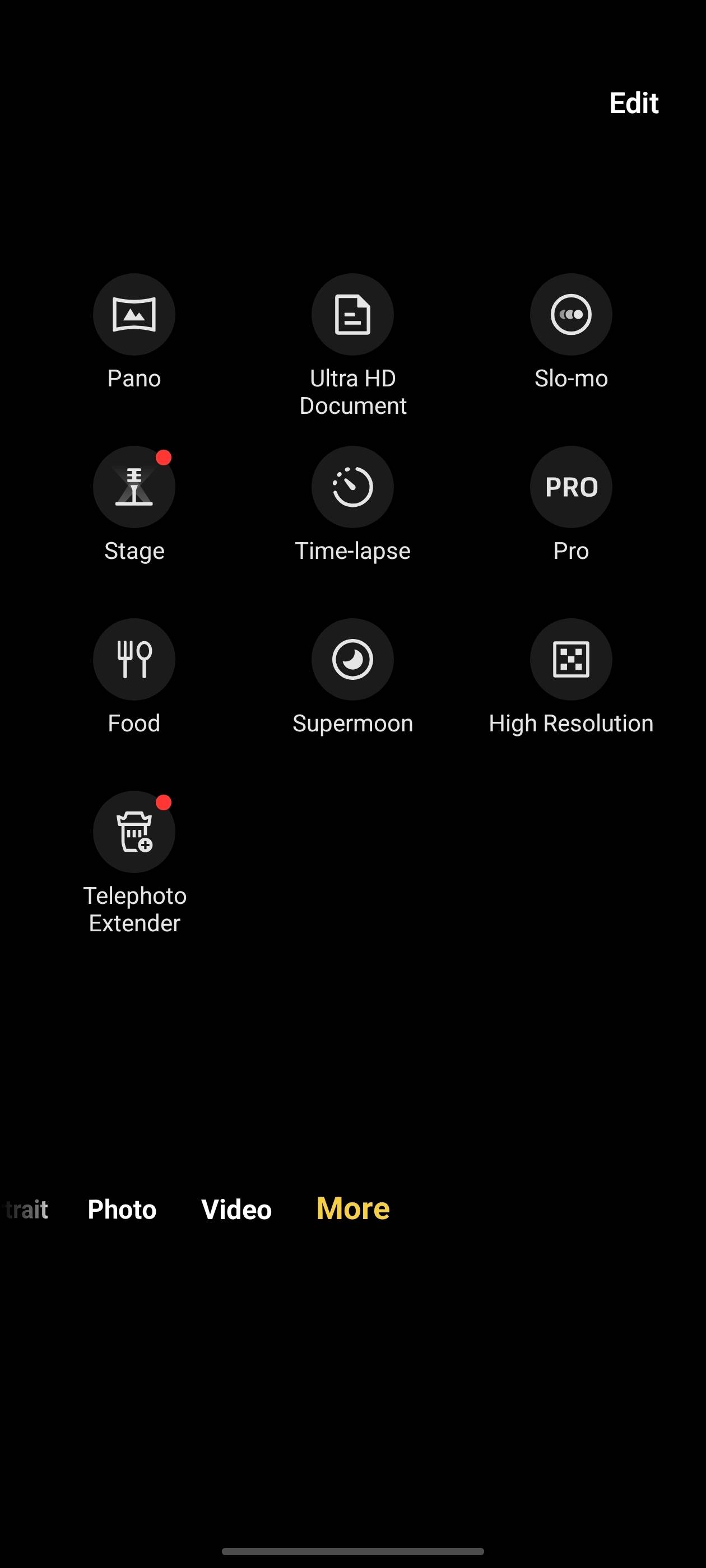This screenshot has height=1568, width=706.
Task: Select the Food mode
Action: pyautogui.click(x=134, y=659)
